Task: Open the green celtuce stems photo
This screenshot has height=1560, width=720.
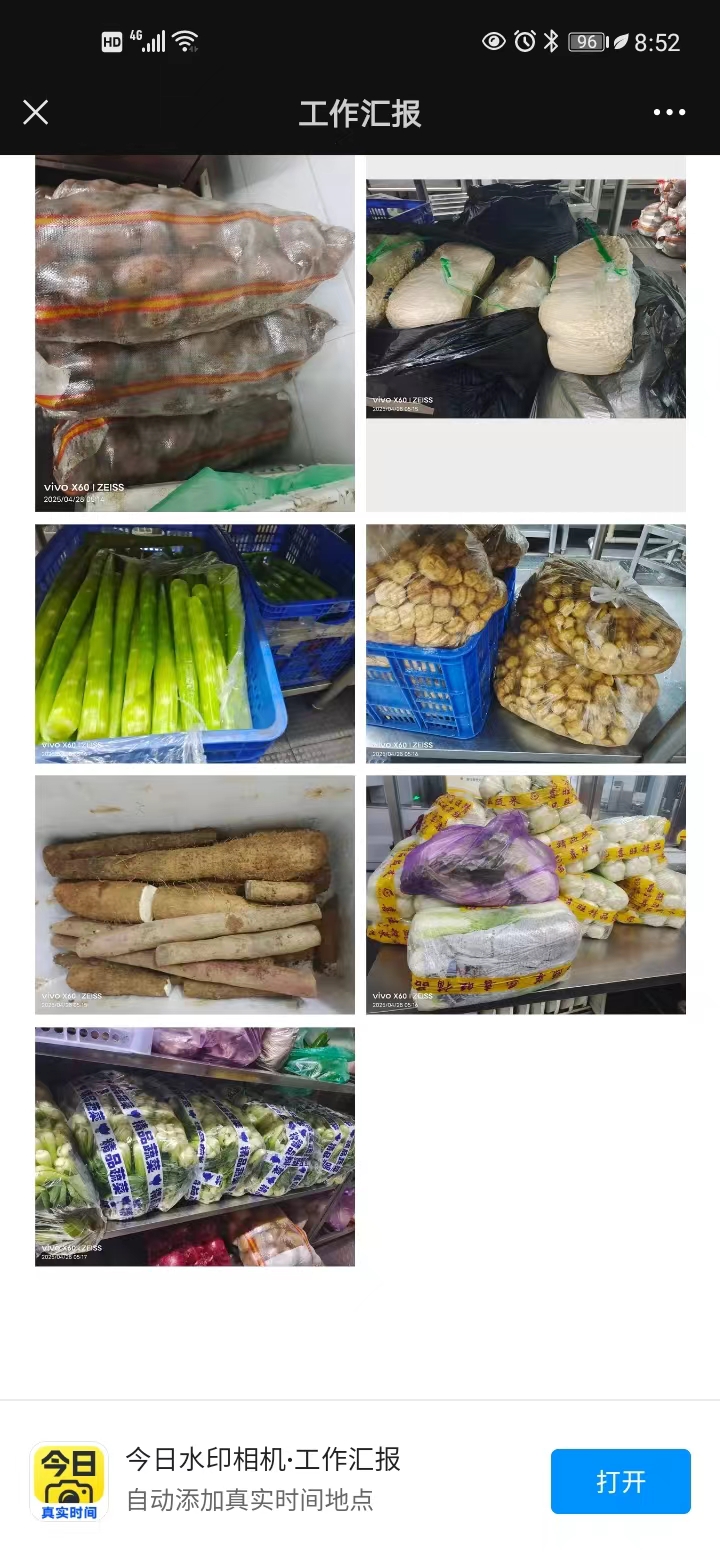Action: click(x=195, y=643)
